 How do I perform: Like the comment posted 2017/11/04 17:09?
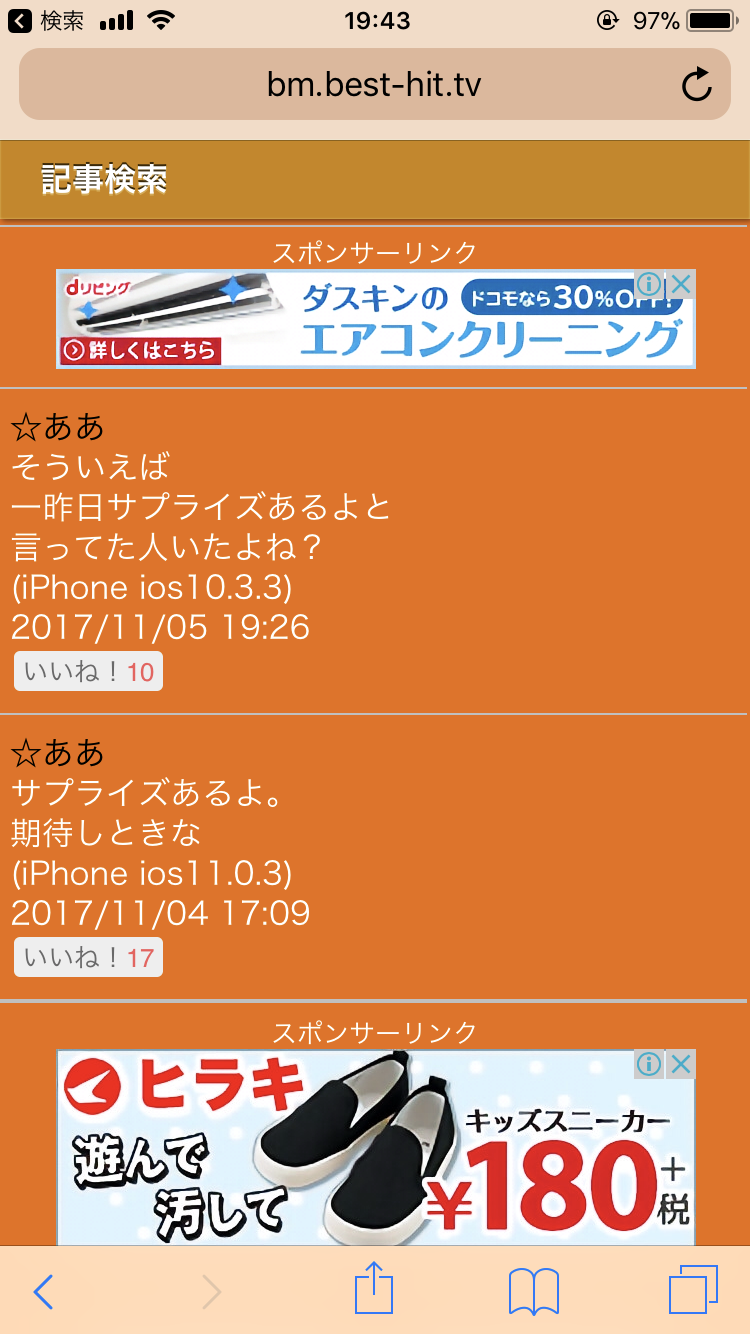click(x=88, y=958)
